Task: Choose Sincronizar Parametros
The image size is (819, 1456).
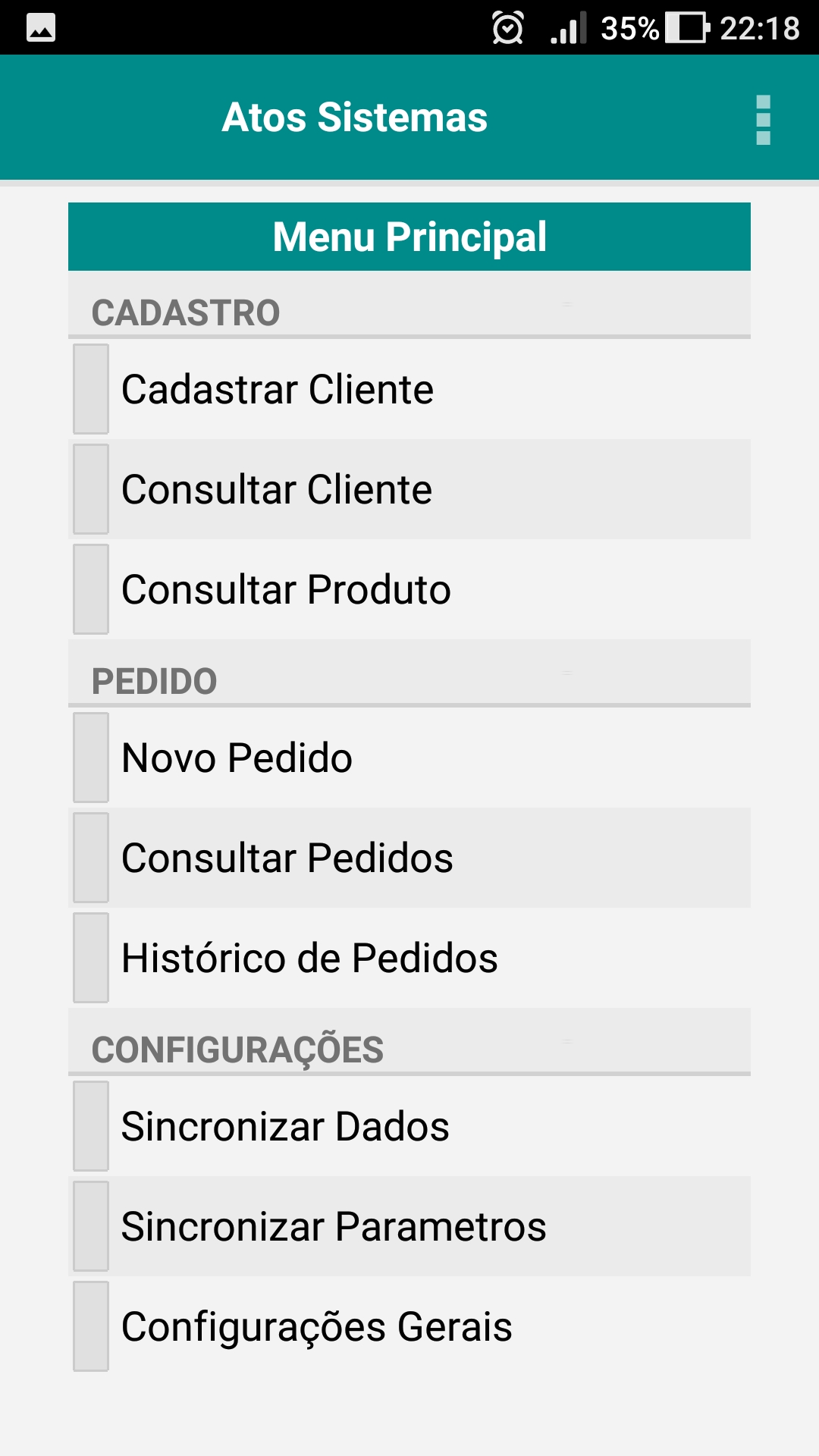Action: (x=409, y=1226)
